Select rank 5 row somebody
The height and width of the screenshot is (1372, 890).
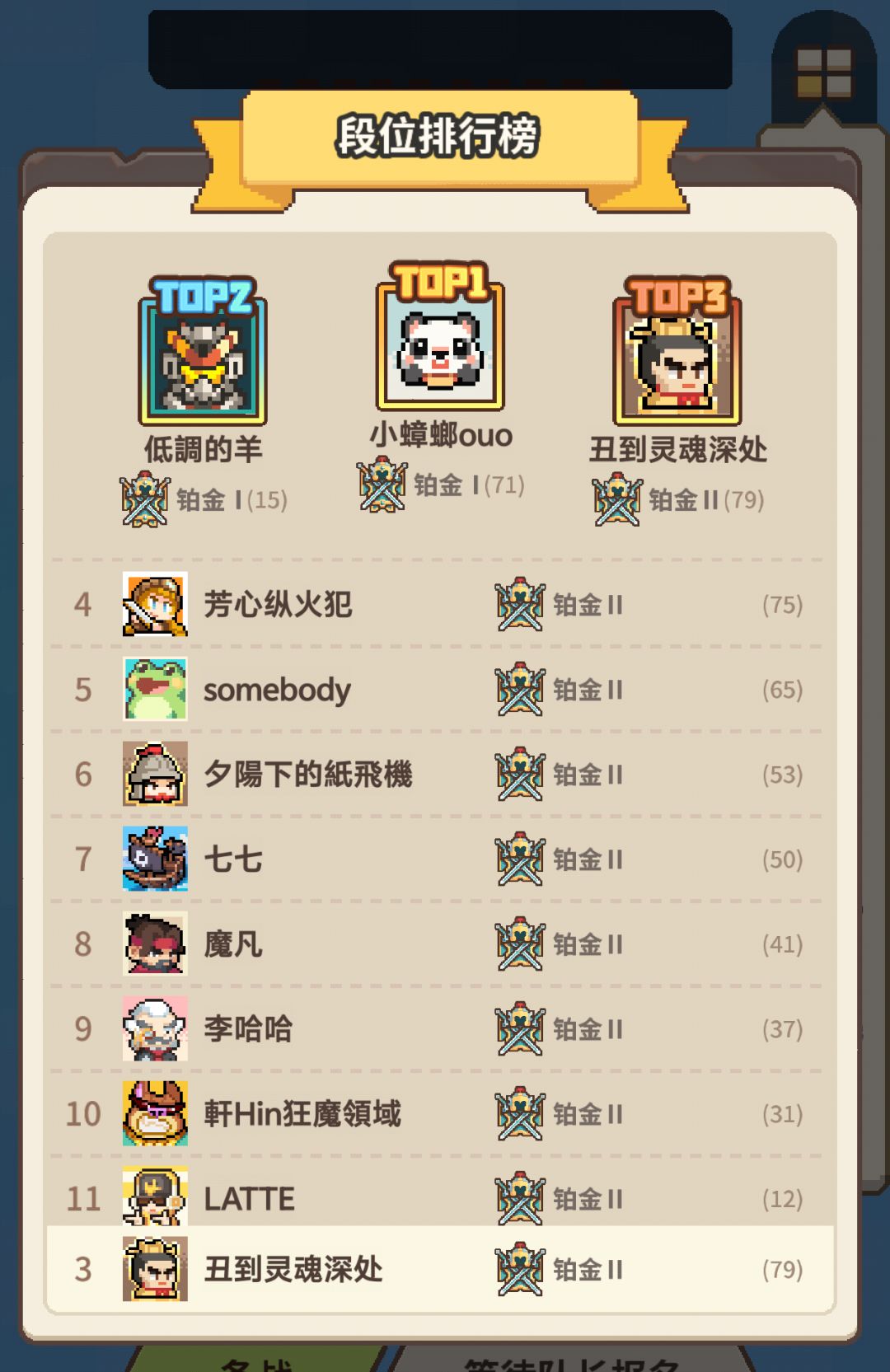click(x=437, y=690)
